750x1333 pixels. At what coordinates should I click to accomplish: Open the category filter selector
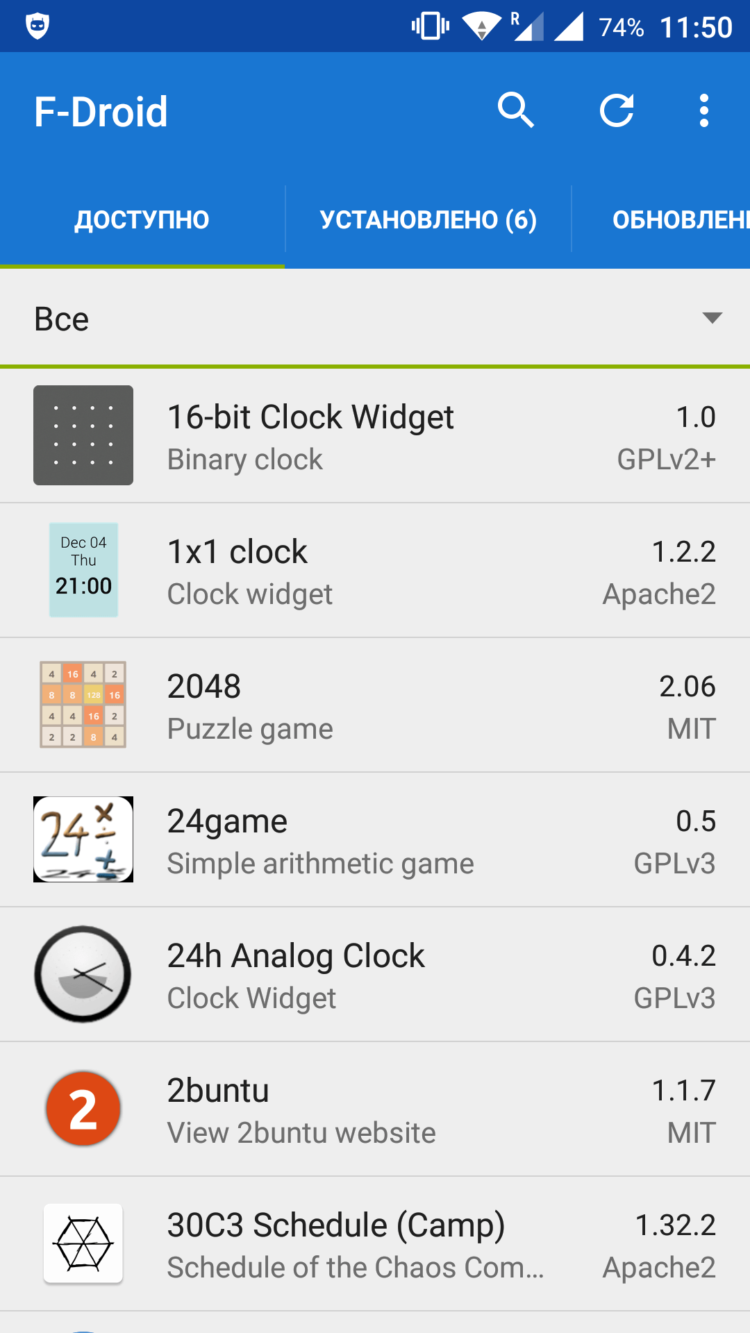click(x=375, y=317)
